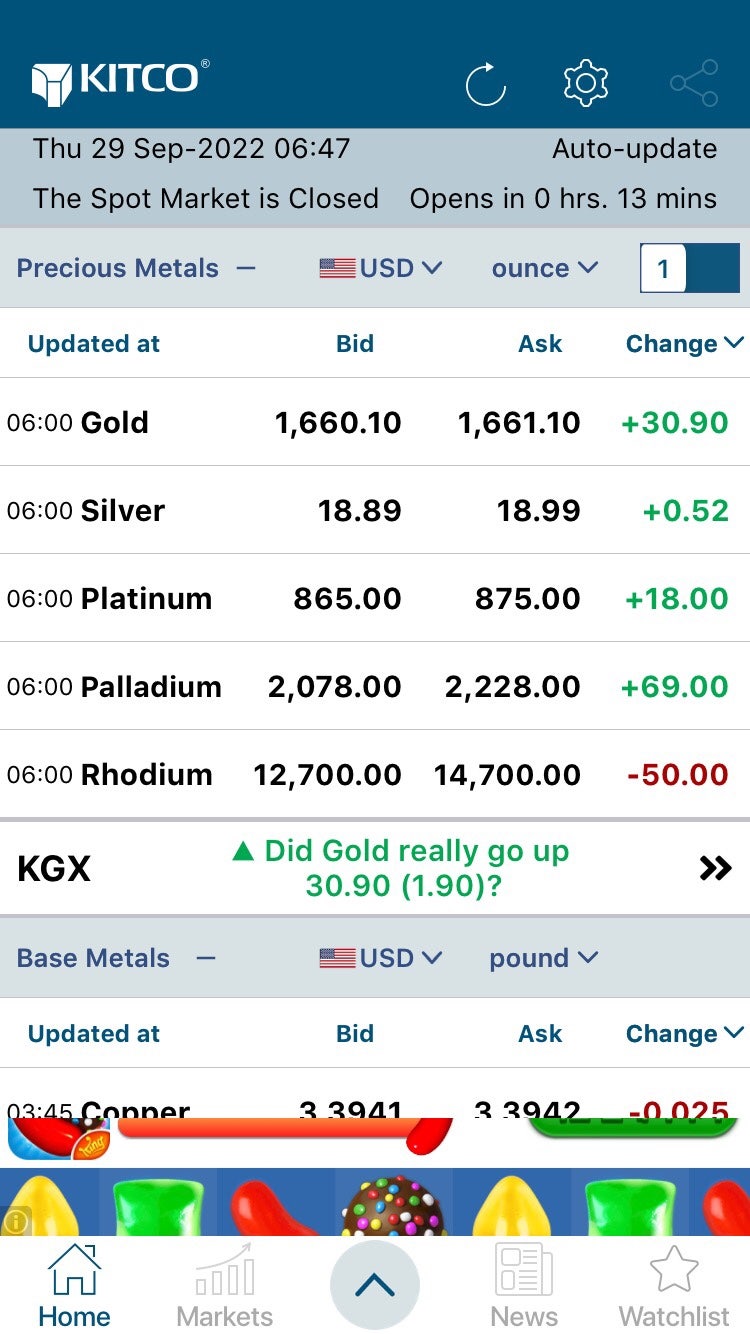The image size is (750, 1334).
Task: Edit the quantity field showing 1
Action: click(664, 269)
